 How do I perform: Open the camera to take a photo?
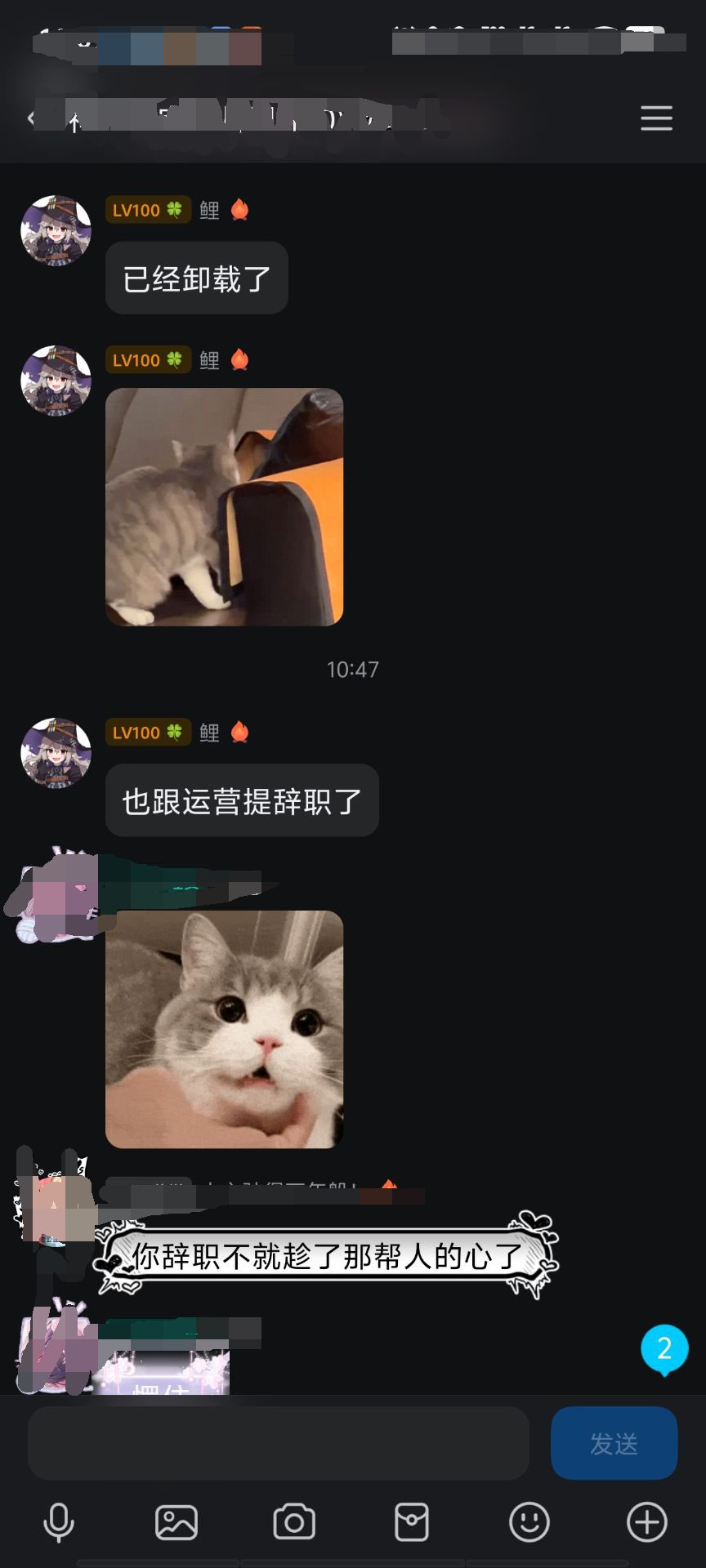294,1522
